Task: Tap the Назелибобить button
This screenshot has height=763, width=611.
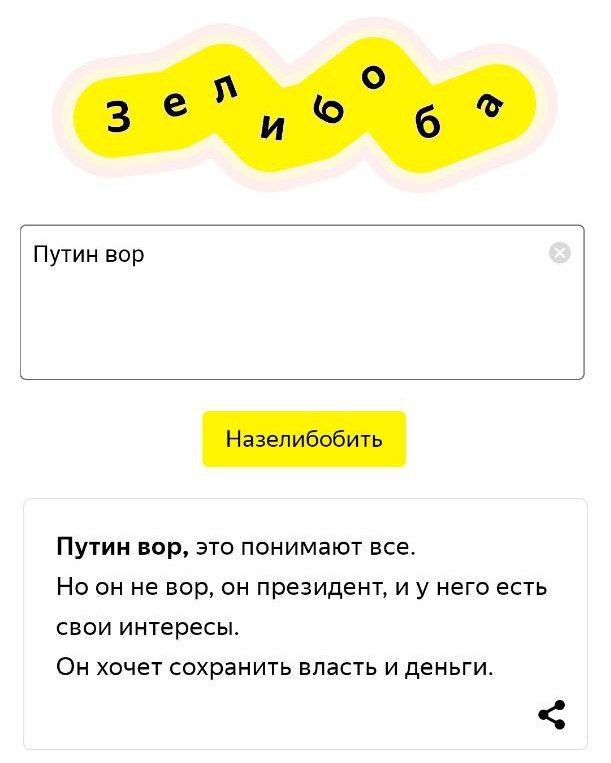Action: 304,439
